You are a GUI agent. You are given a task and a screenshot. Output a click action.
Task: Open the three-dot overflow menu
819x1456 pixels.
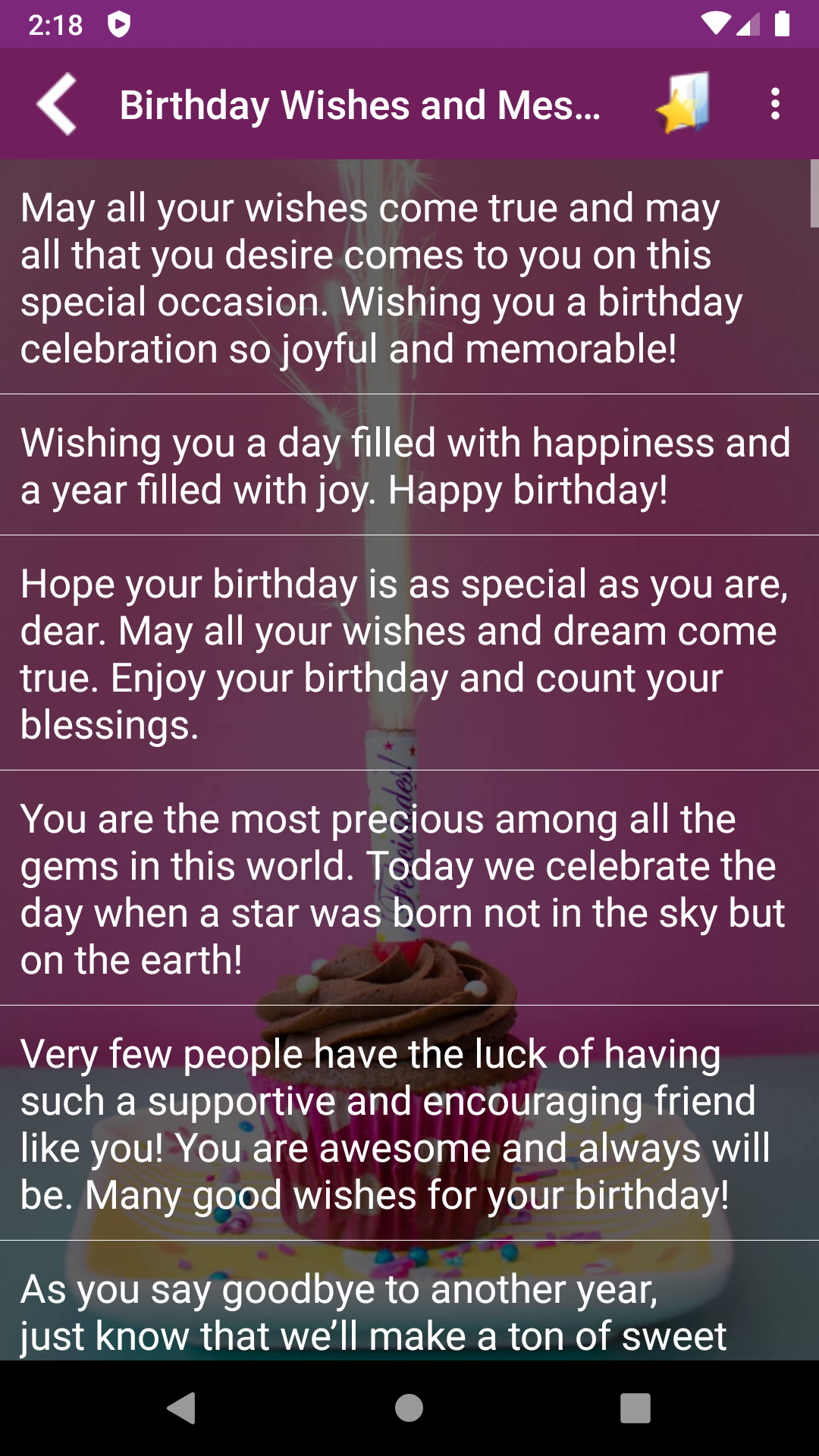774,104
